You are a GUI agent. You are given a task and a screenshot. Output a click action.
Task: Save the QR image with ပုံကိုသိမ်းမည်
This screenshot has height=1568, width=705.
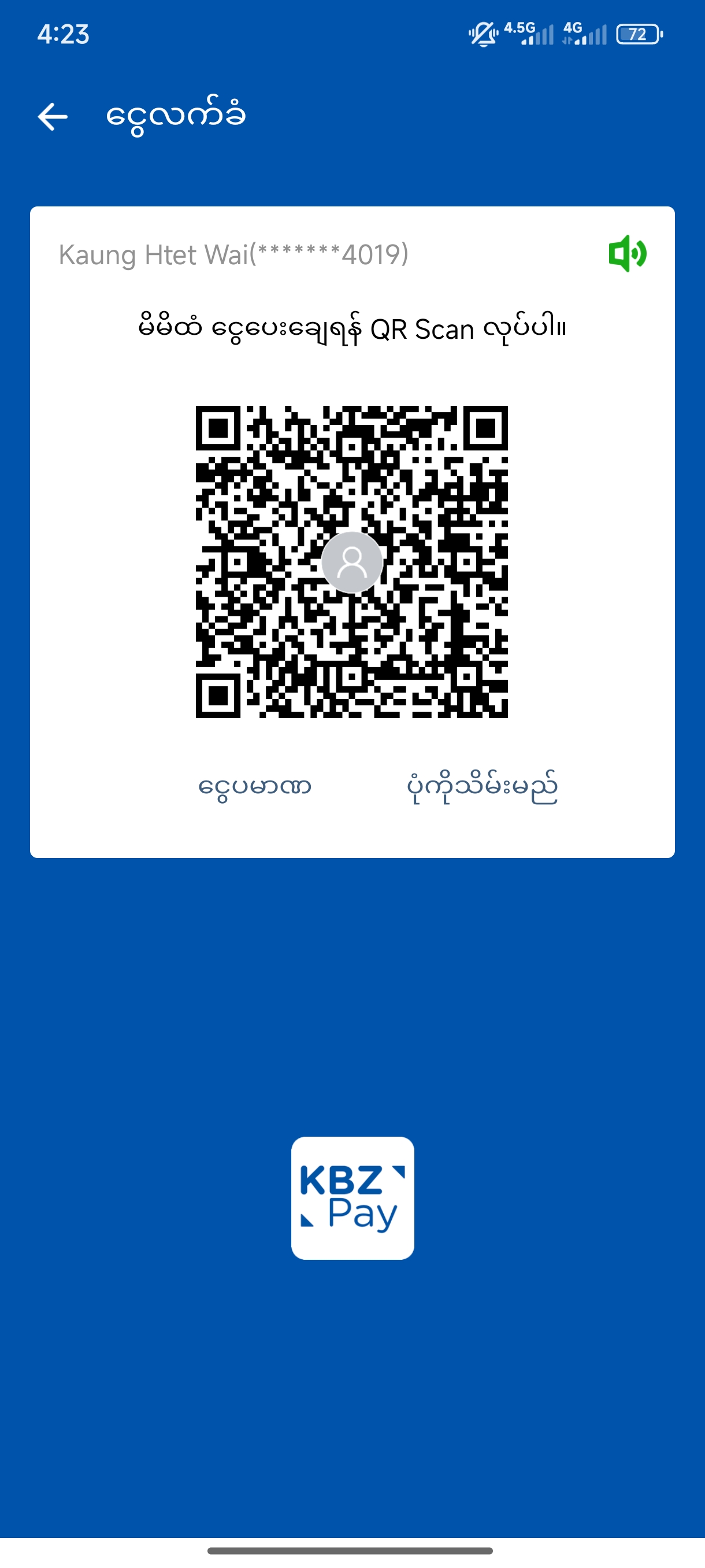(x=482, y=786)
